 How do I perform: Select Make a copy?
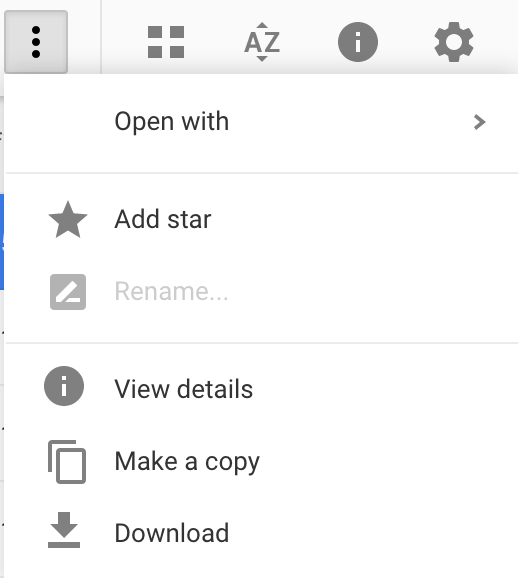pos(262,462)
